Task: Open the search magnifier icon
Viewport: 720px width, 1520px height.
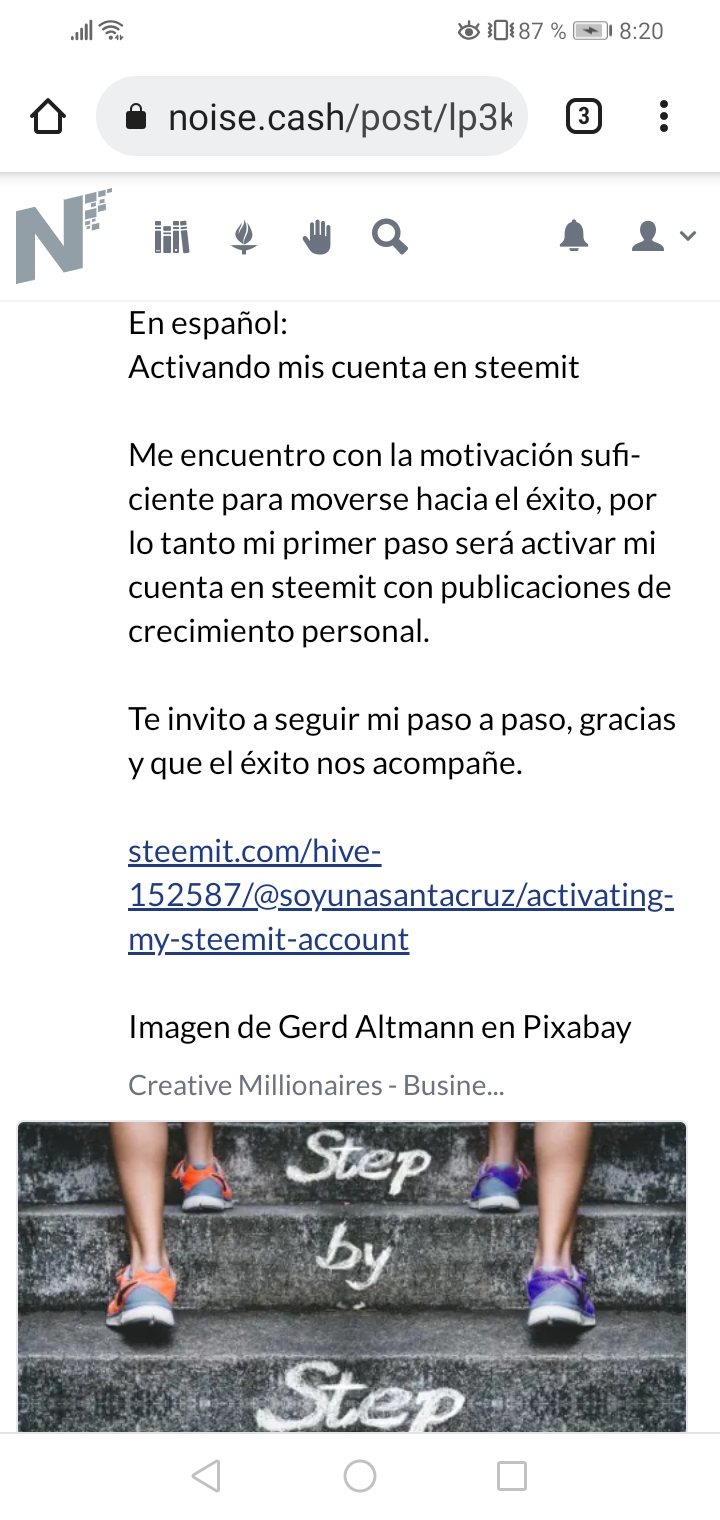Action: (389, 237)
